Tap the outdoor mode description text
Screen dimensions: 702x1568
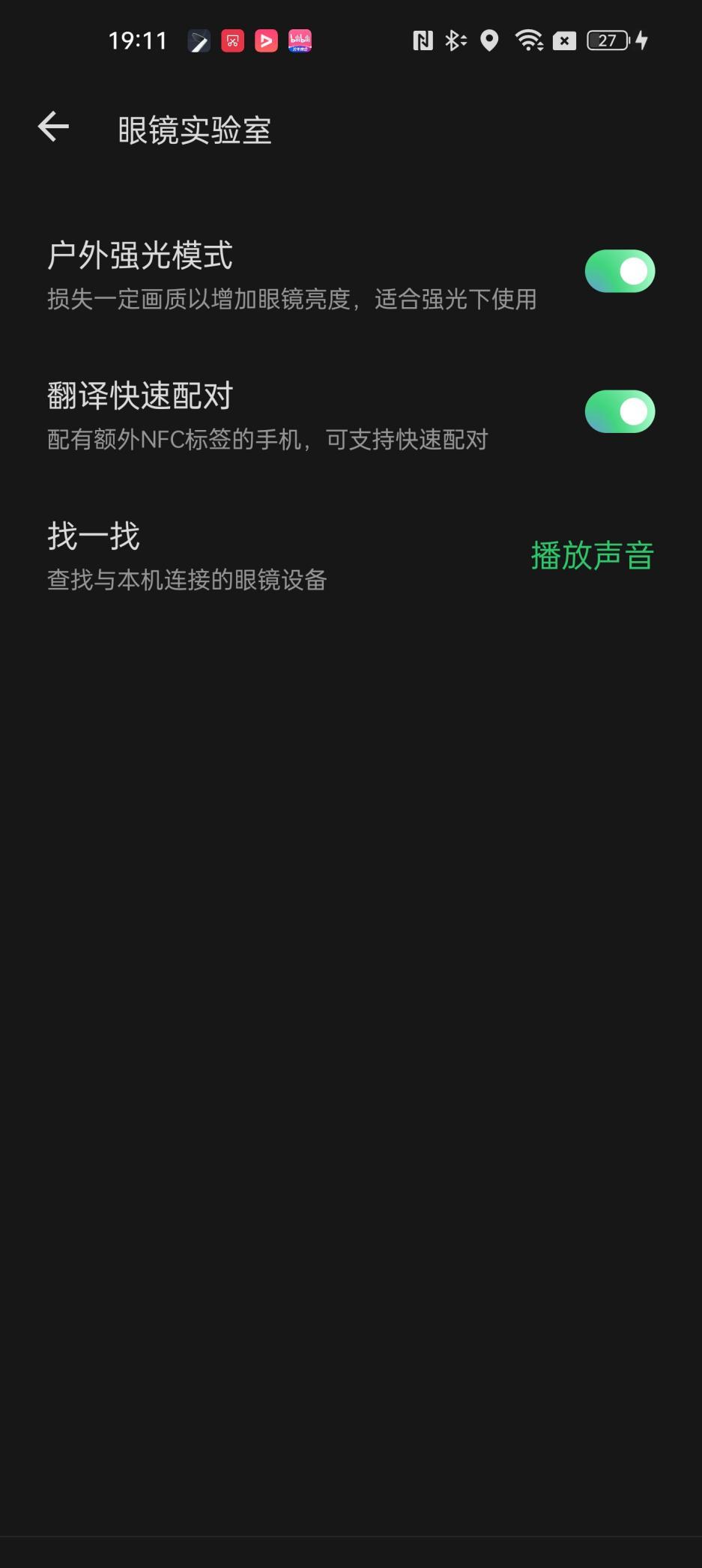tap(292, 299)
